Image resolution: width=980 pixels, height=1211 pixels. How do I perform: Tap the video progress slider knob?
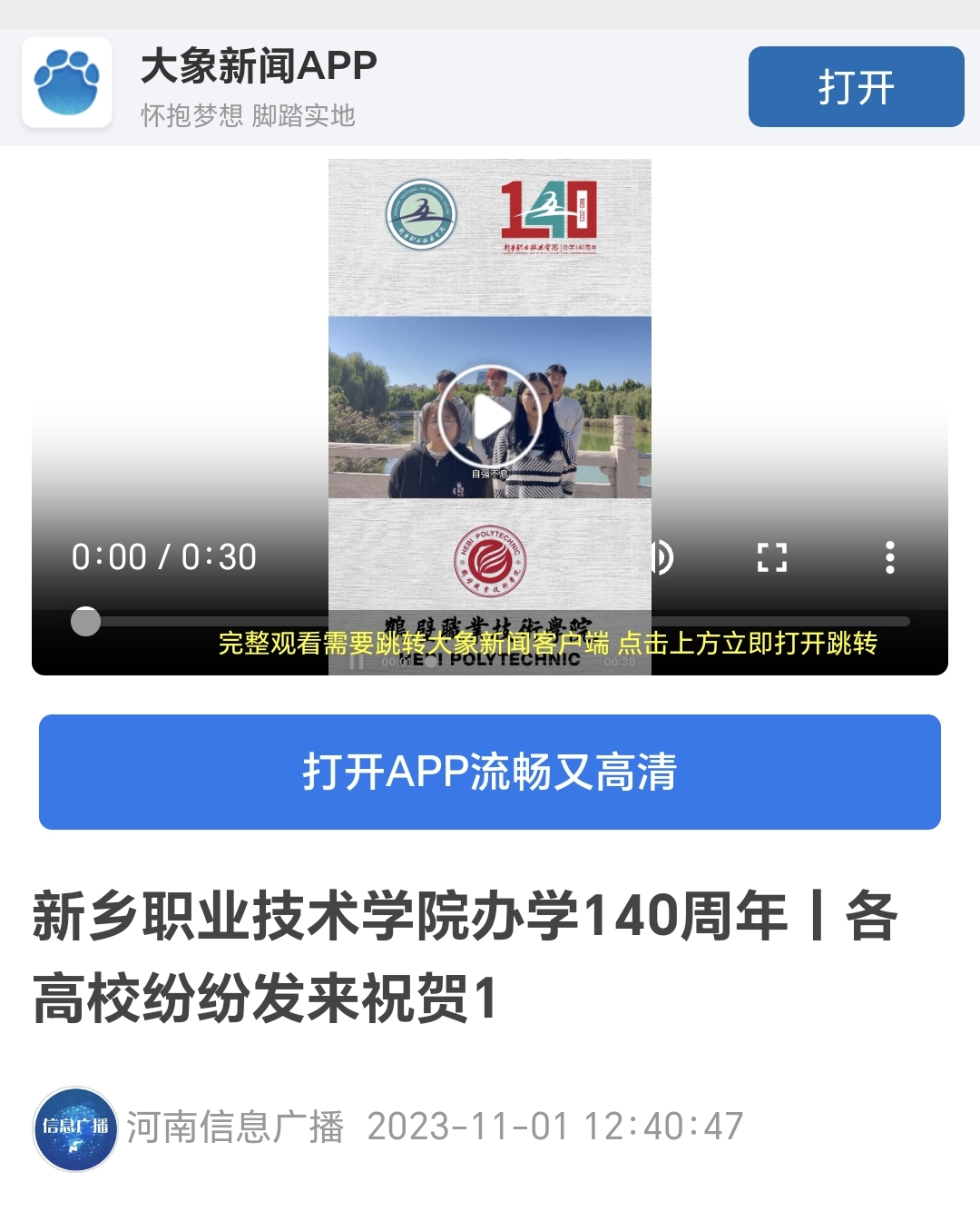[86, 621]
